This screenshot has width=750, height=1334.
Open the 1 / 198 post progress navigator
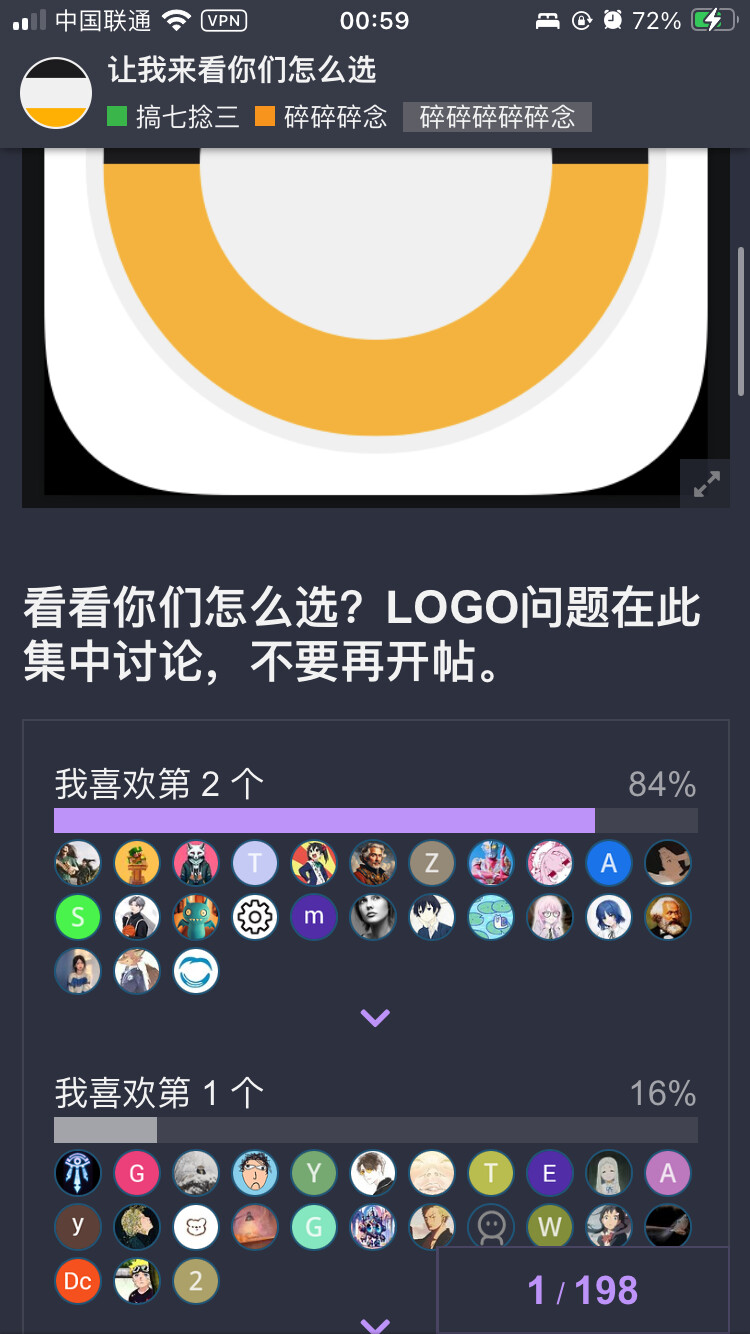click(x=583, y=1290)
